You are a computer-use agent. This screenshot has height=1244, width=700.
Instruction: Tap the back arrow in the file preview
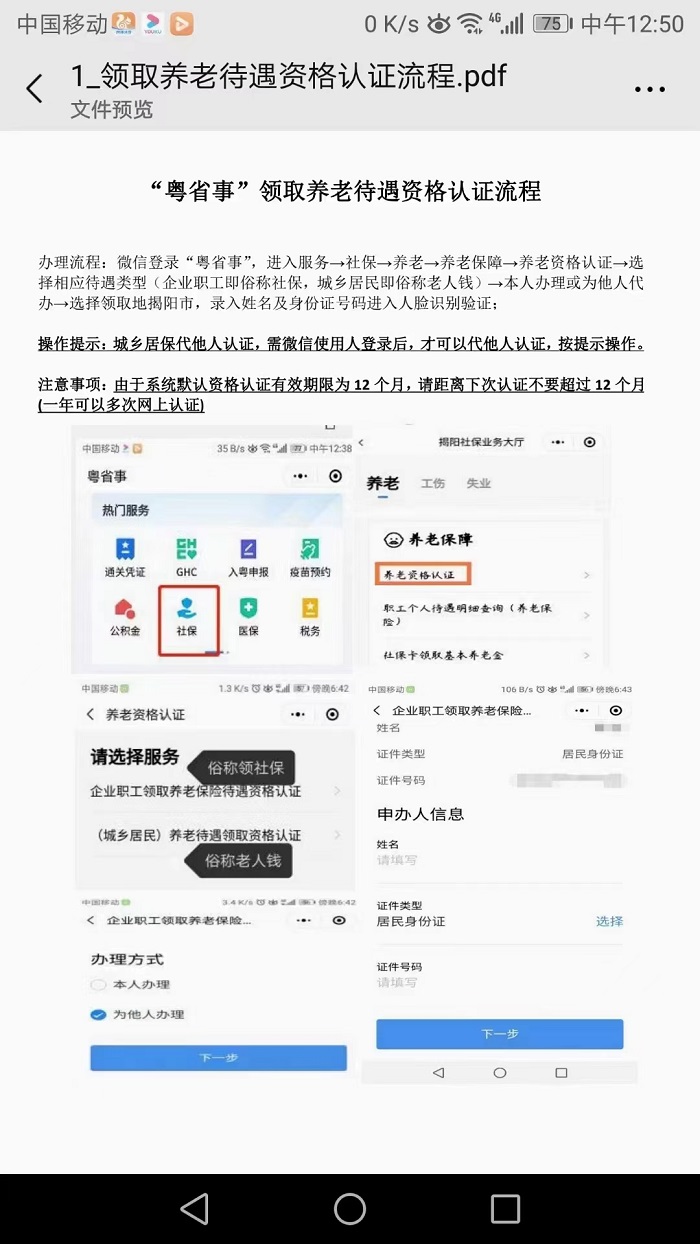point(34,89)
